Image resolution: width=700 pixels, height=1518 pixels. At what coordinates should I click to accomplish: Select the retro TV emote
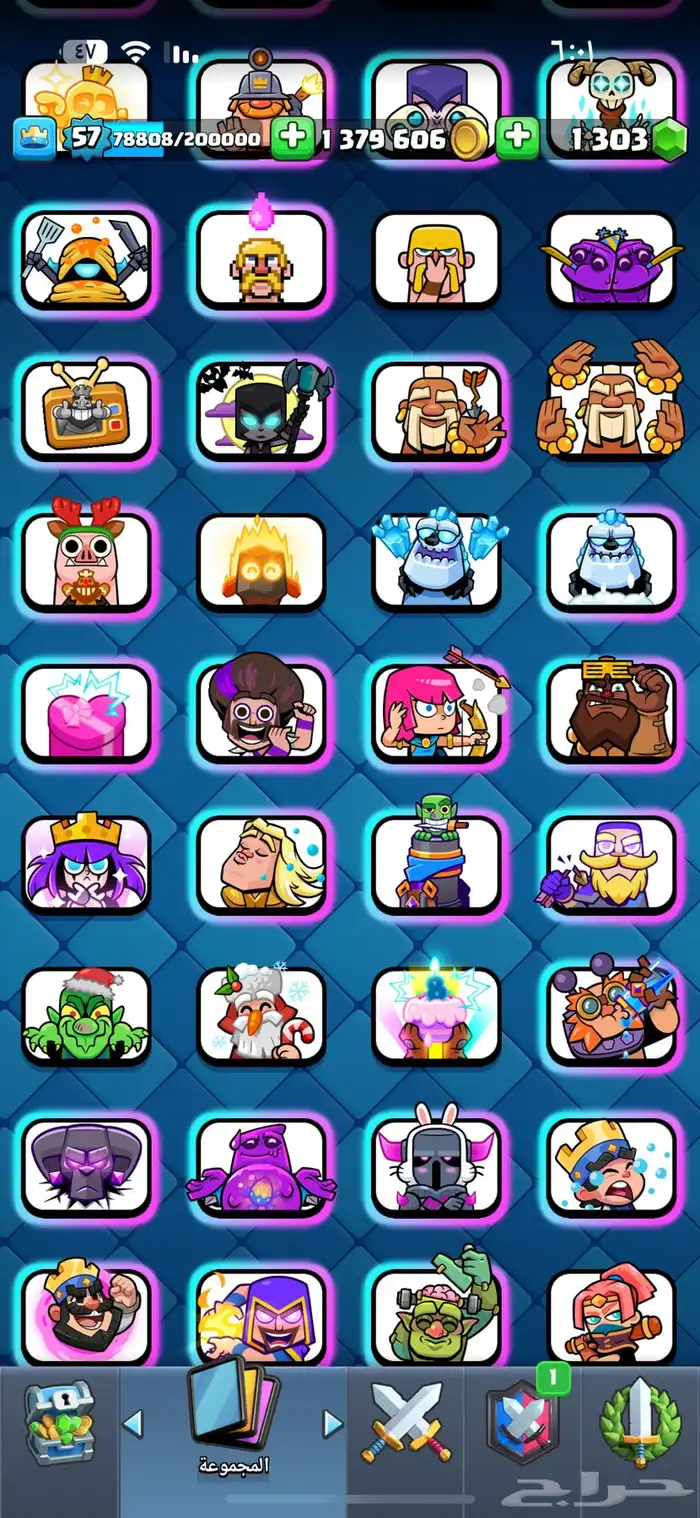point(85,410)
